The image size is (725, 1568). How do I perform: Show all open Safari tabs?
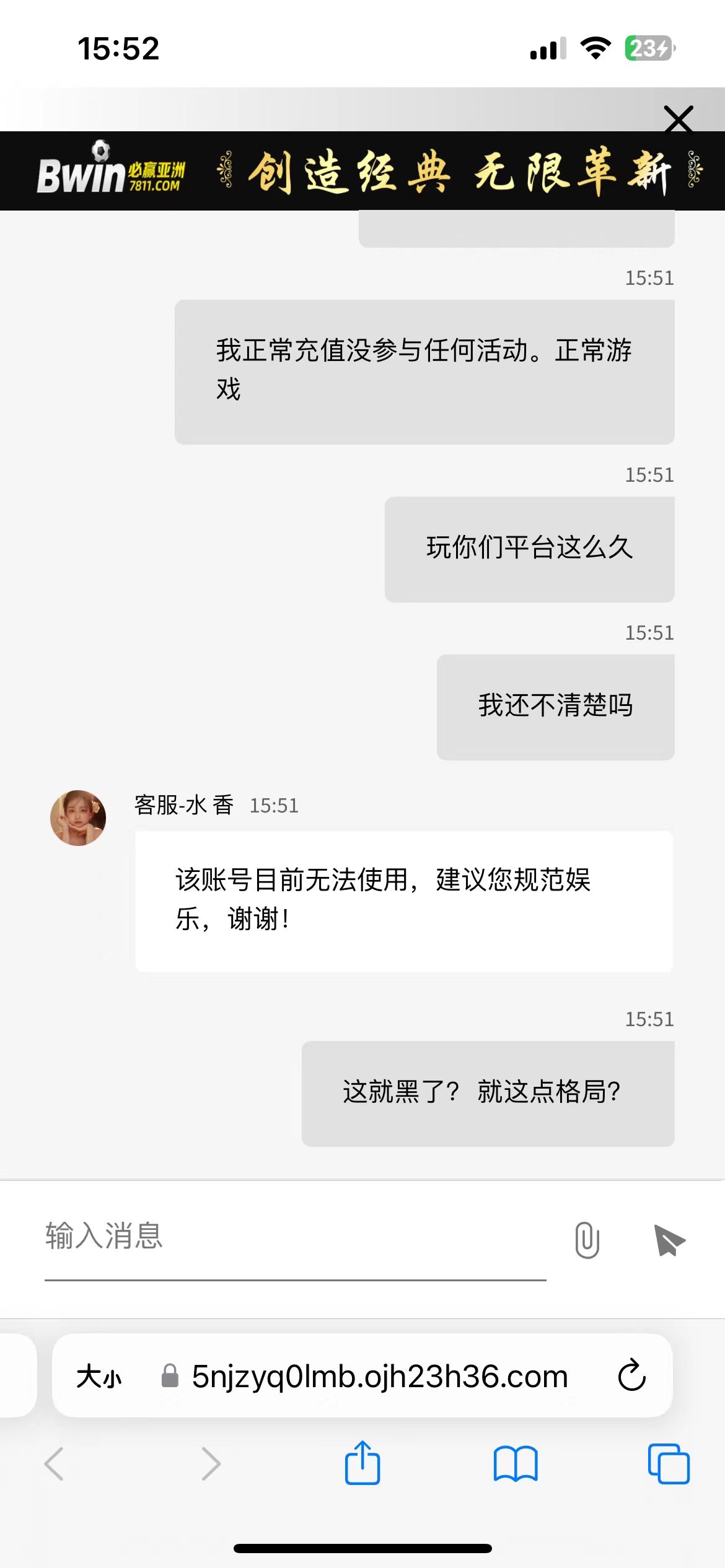668,1464
